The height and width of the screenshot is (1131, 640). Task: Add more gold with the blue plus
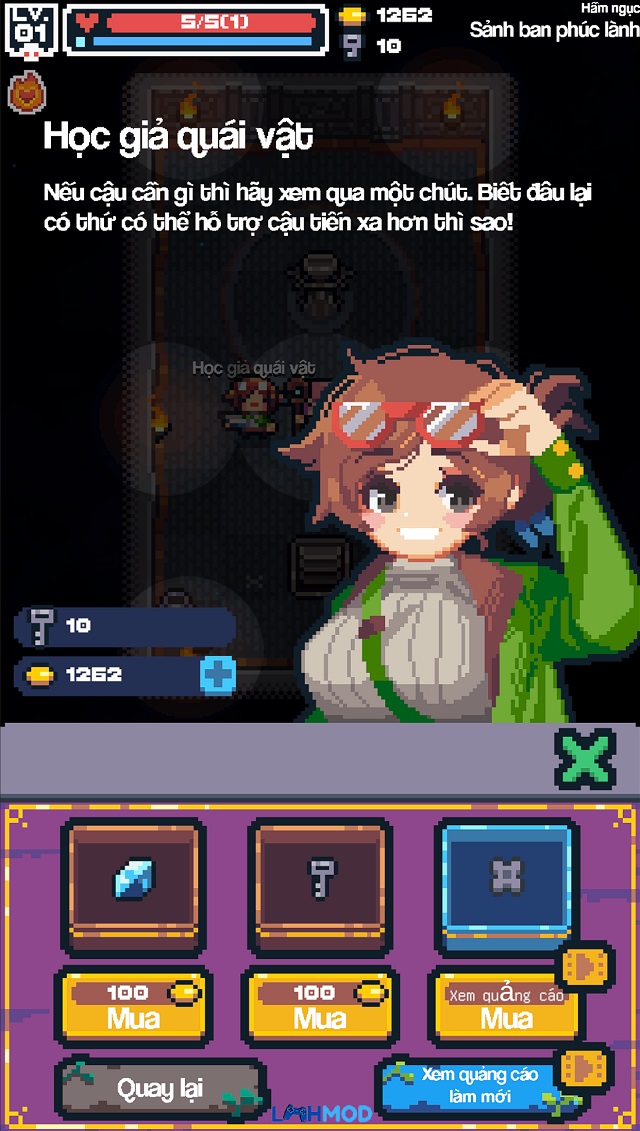pyautogui.click(x=216, y=674)
